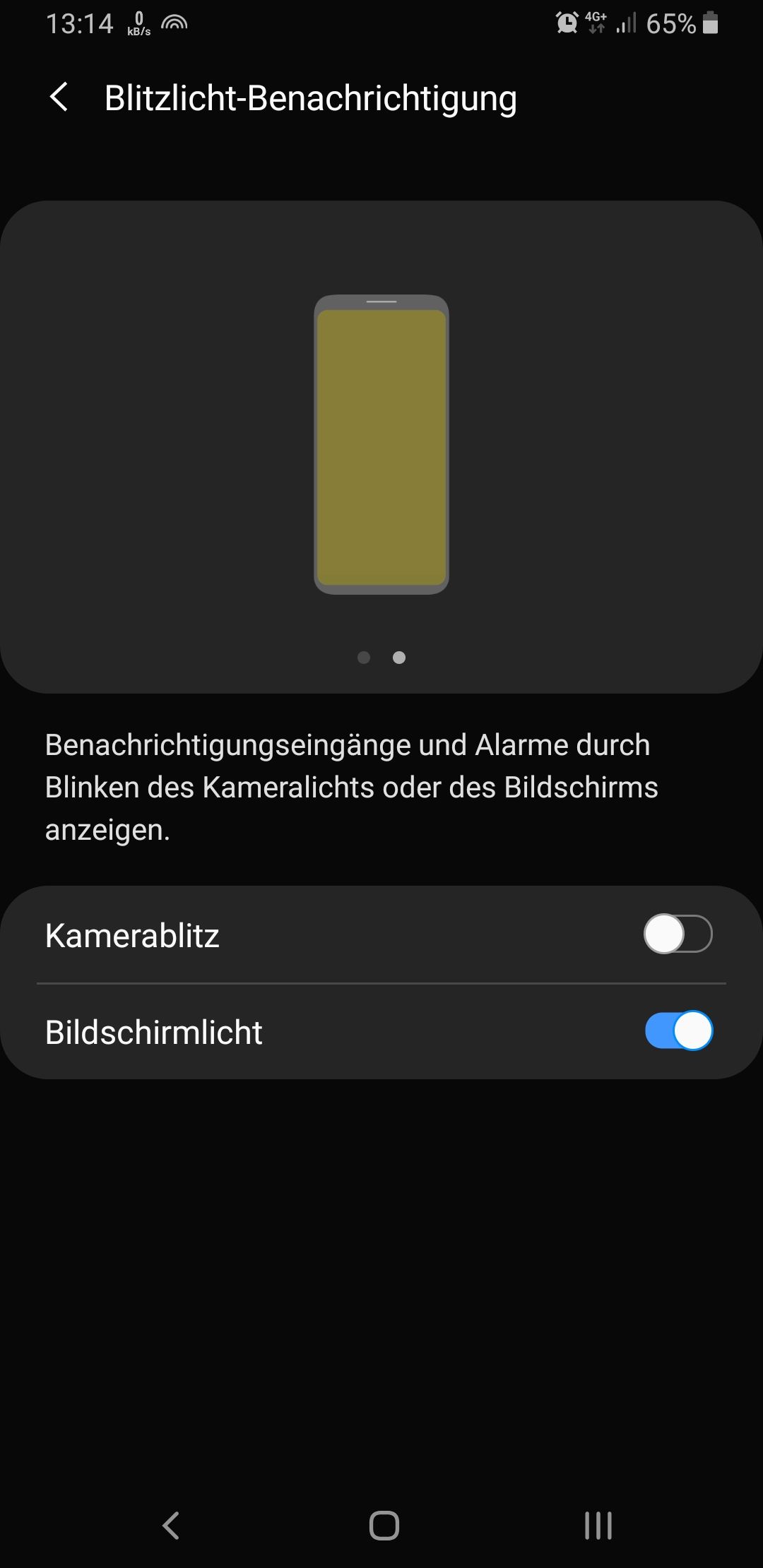This screenshot has width=763, height=1568.
Task: Open the recent apps overview
Action: click(x=598, y=1526)
